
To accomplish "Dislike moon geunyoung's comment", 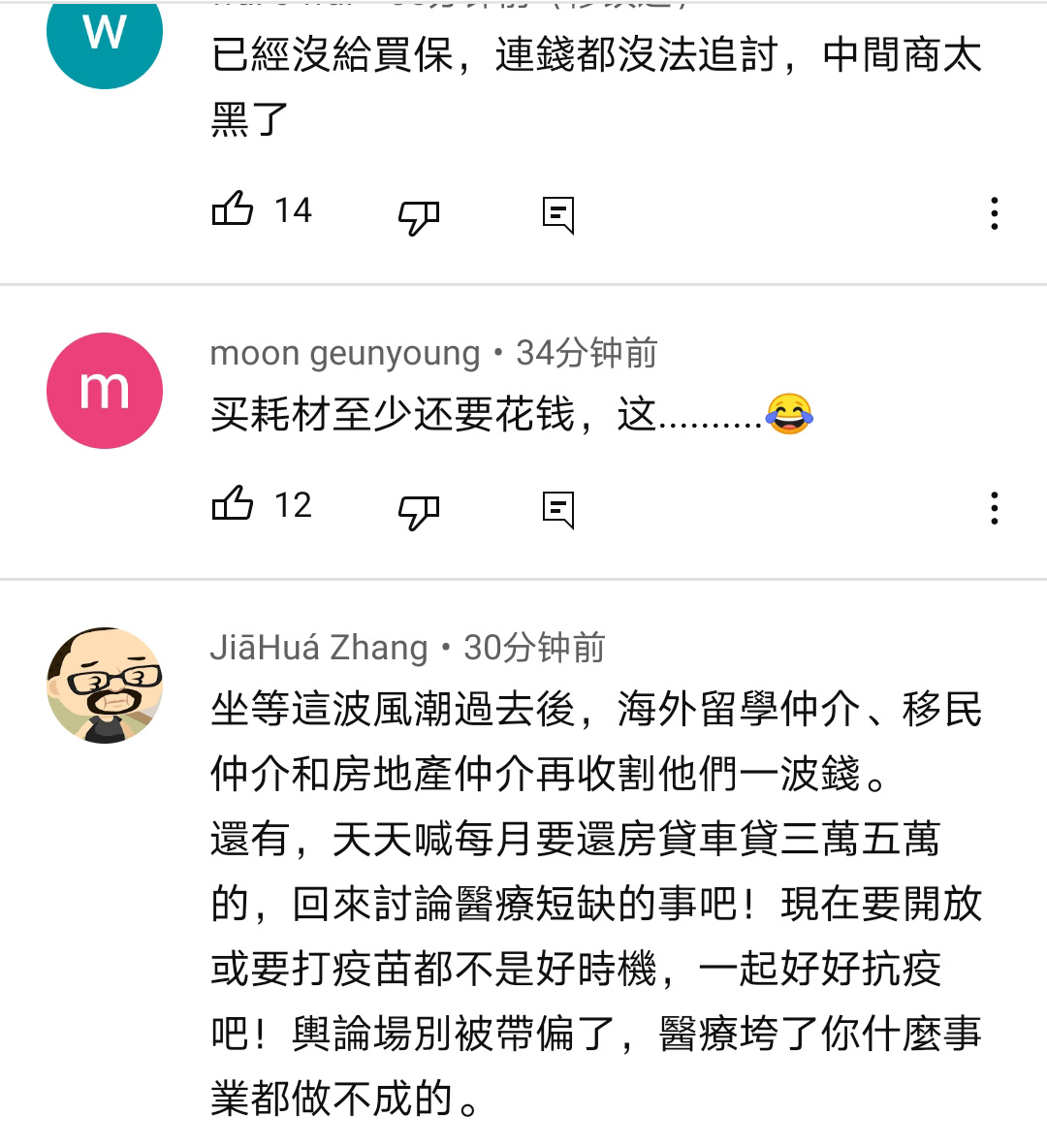I will click(419, 509).
